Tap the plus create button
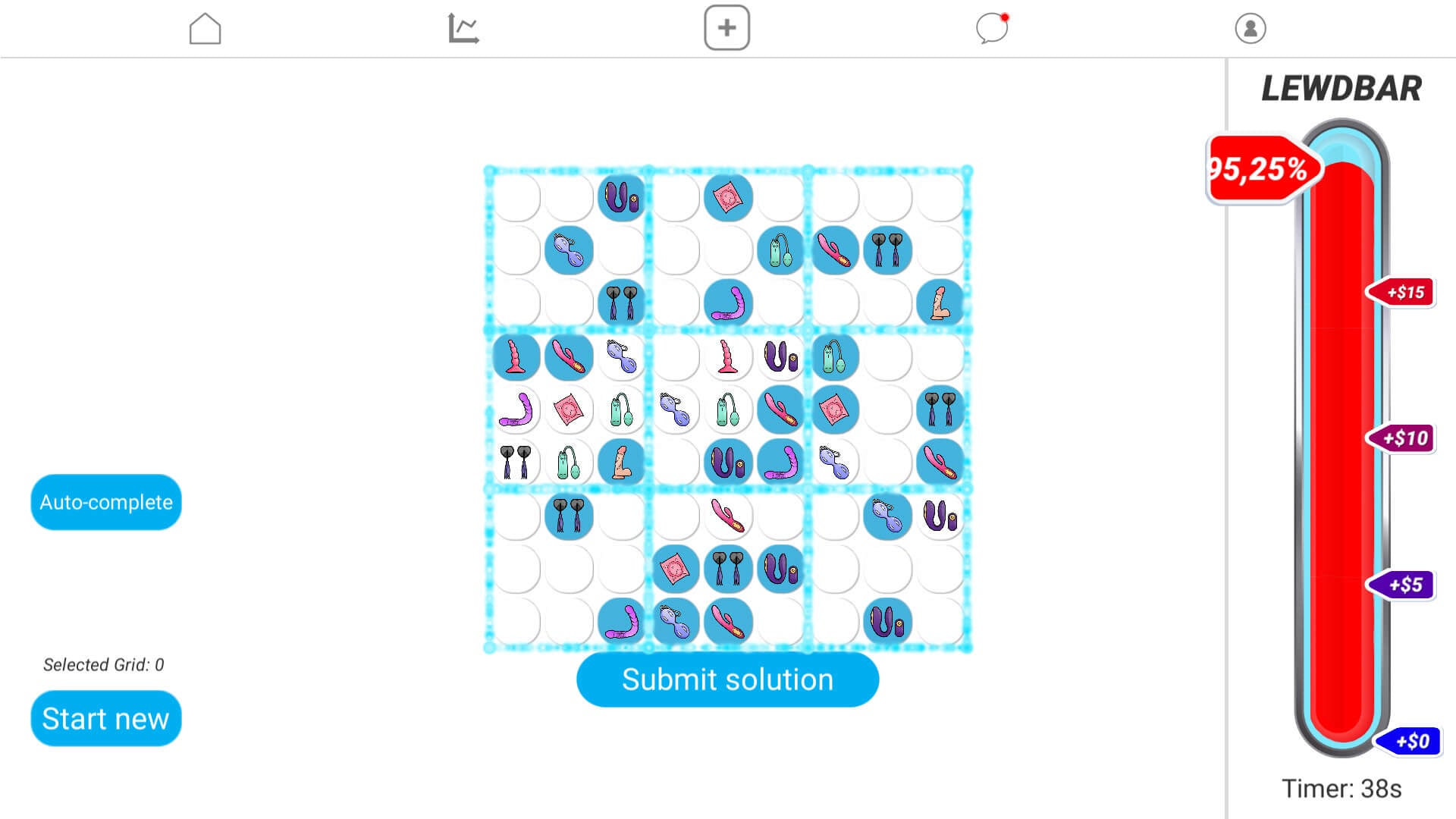This screenshot has height=819, width=1456. tap(726, 28)
